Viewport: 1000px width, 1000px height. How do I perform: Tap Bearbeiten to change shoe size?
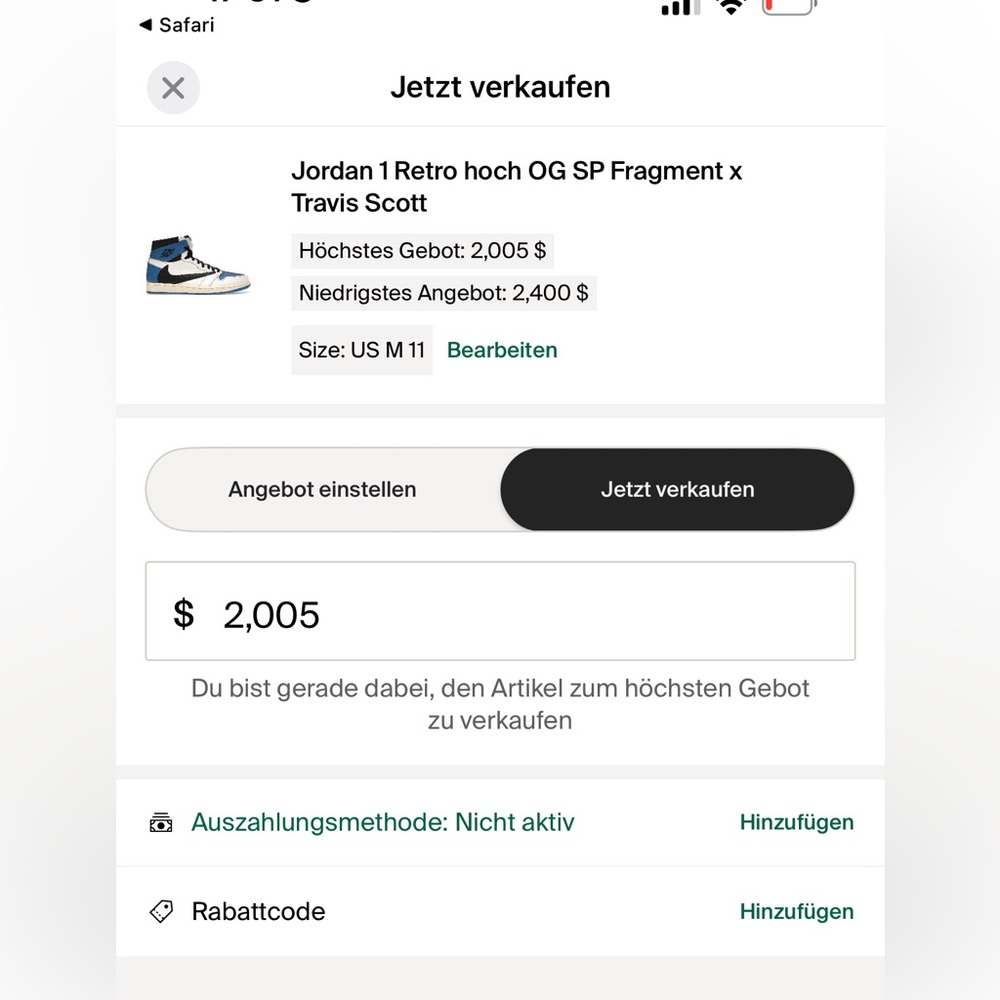pyautogui.click(x=502, y=350)
